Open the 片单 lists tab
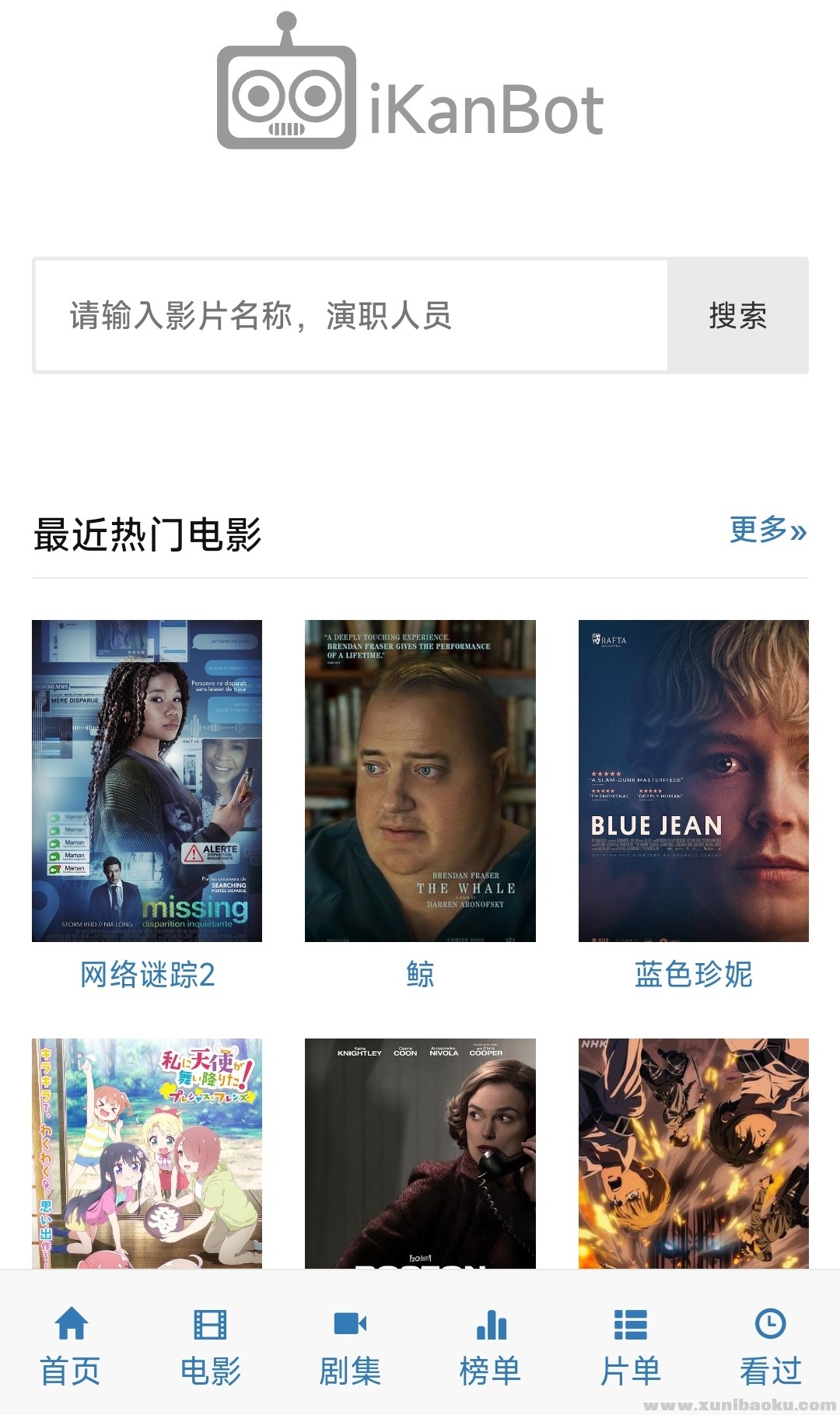This screenshot has height=1415, width=840. pyautogui.click(x=630, y=1347)
